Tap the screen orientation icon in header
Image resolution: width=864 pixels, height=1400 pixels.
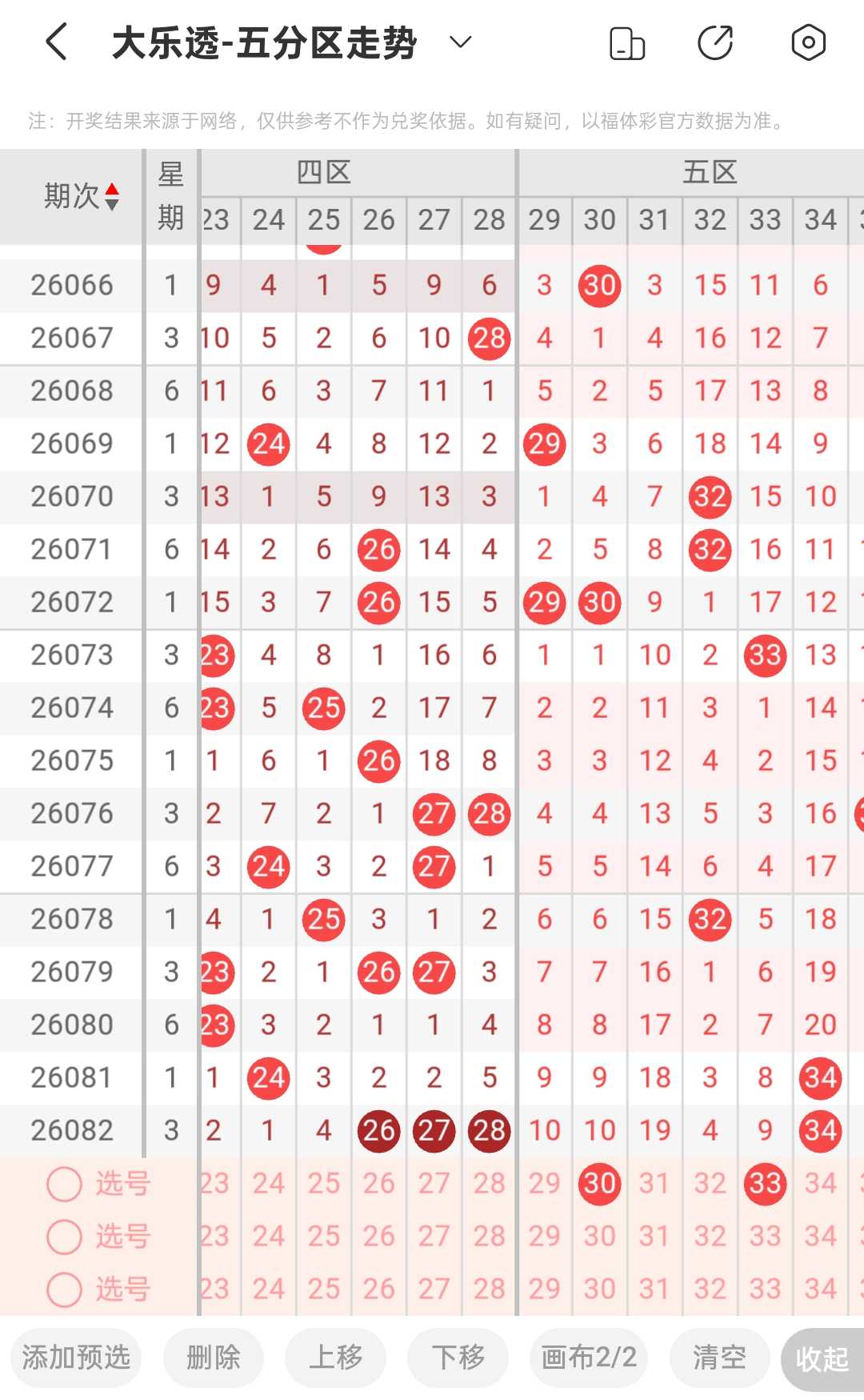click(627, 43)
